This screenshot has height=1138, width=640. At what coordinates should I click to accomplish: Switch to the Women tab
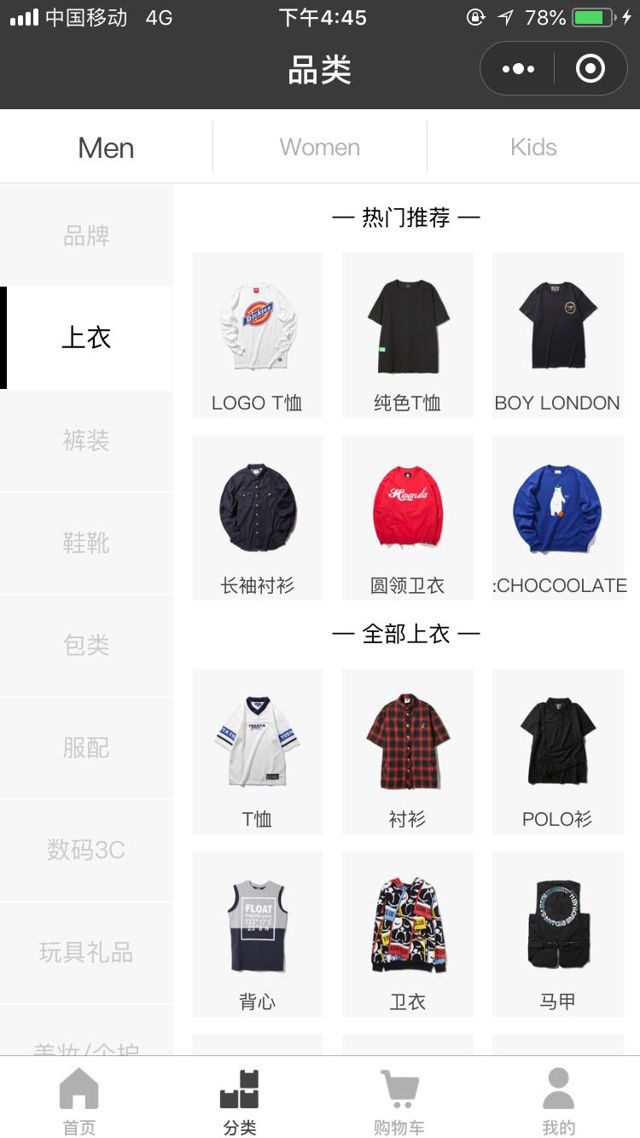click(x=320, y=147)
